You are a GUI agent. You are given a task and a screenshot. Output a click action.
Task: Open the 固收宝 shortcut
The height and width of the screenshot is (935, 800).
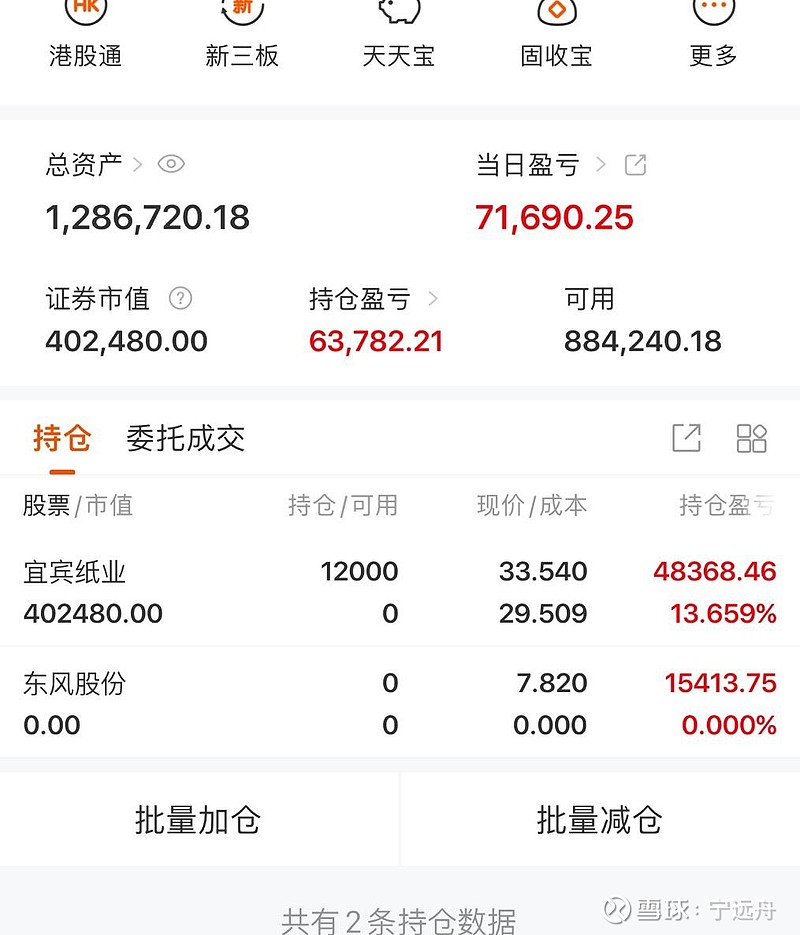tap(557, 35)
